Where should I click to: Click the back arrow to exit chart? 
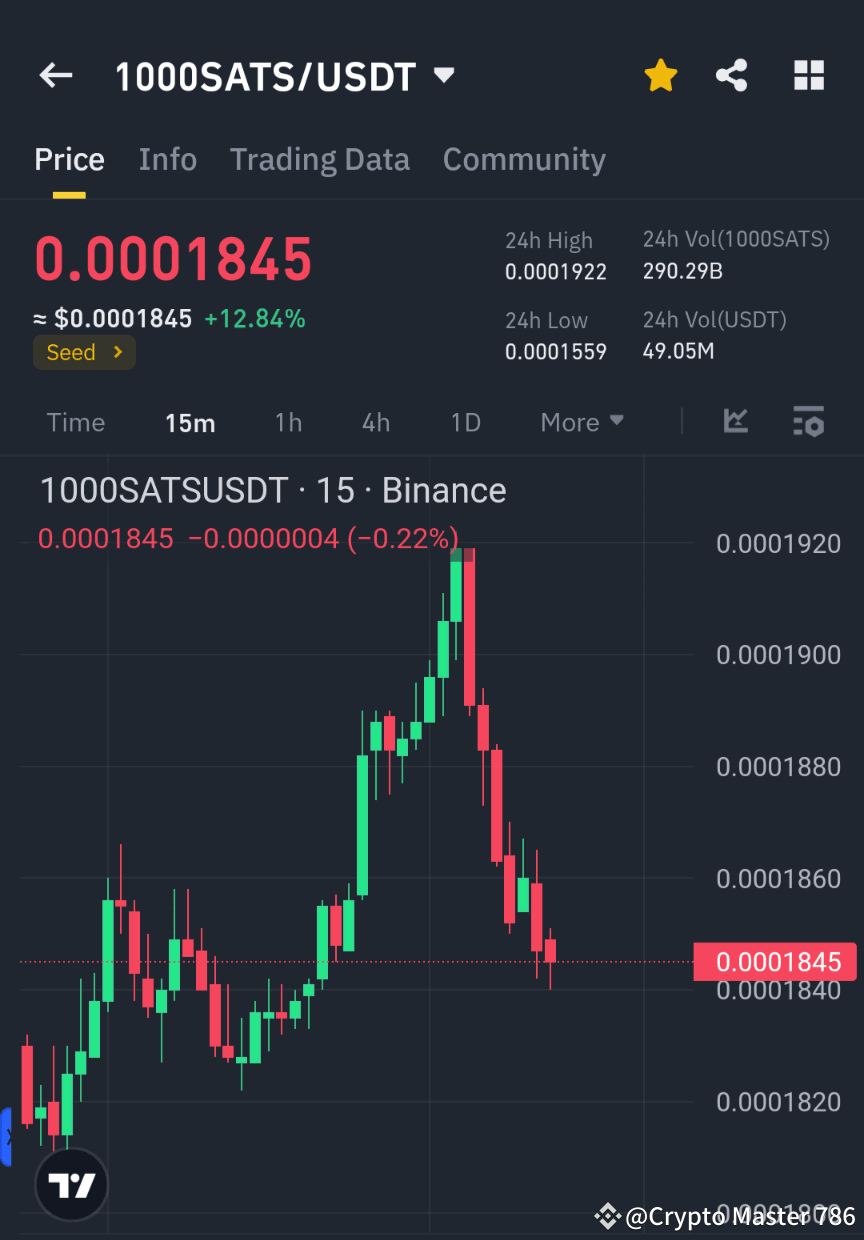click(55, 75)
